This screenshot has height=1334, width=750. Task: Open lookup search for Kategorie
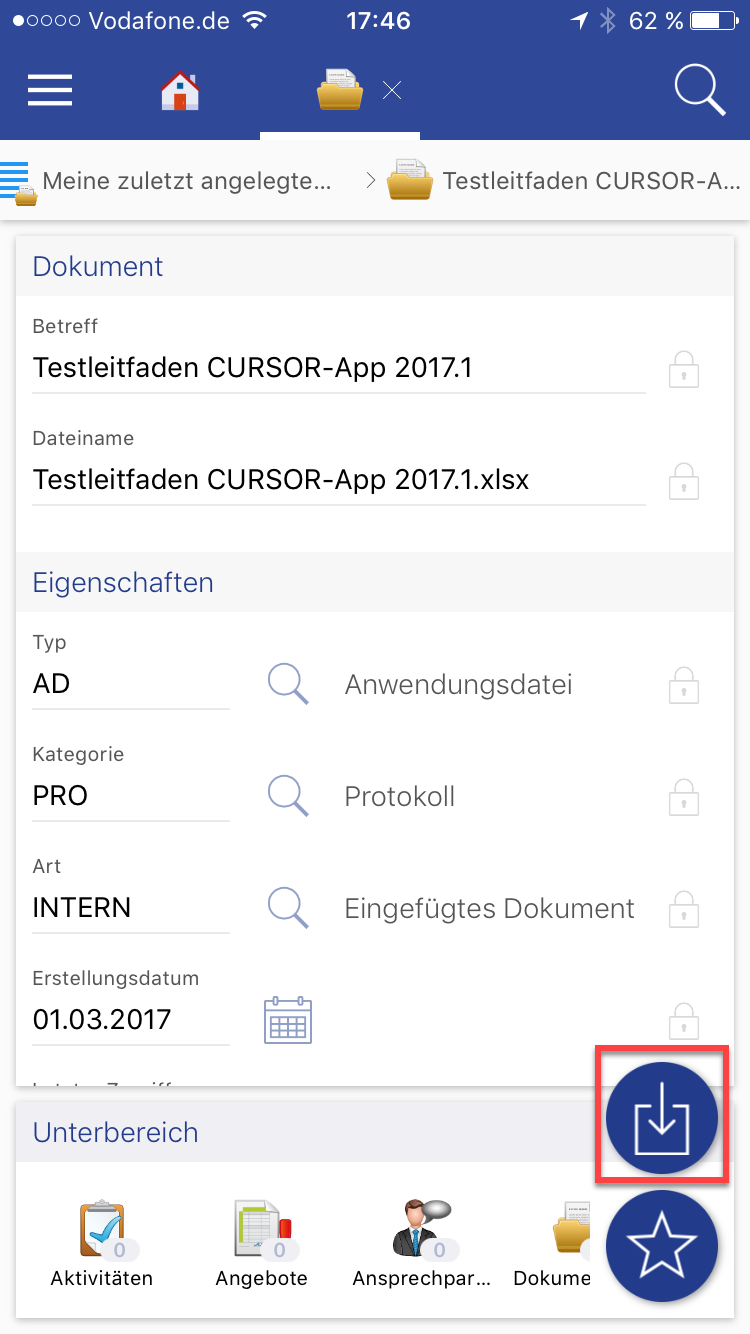(288, 796)
